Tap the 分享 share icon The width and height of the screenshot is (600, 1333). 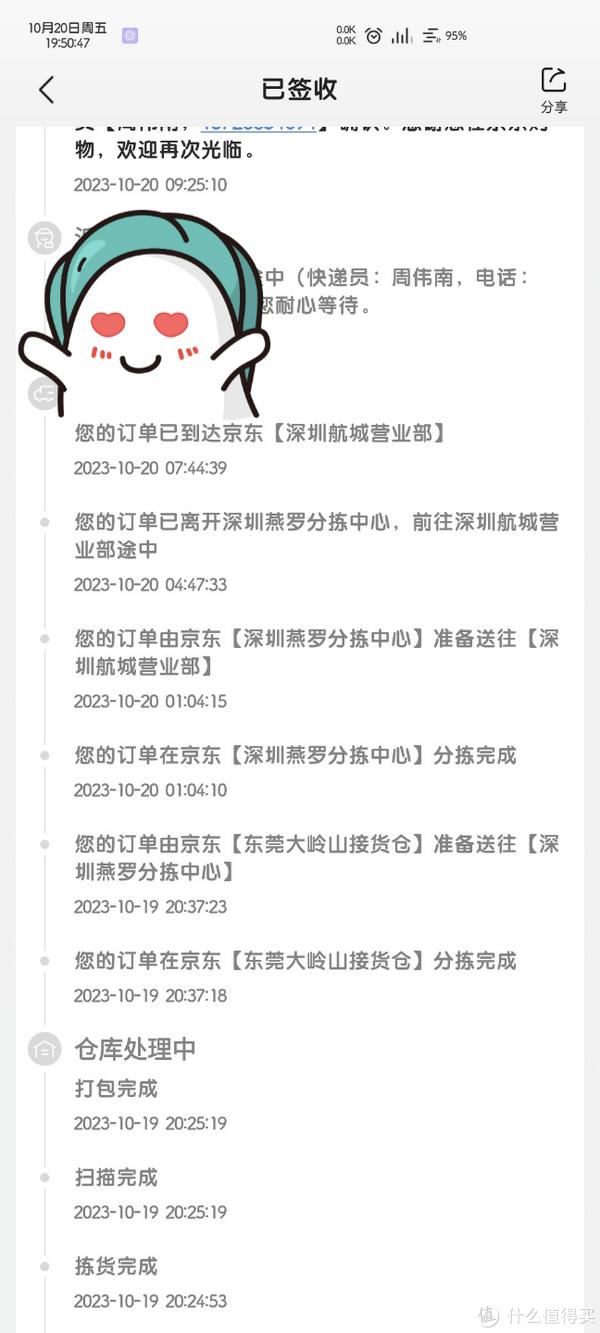point(553,88)
